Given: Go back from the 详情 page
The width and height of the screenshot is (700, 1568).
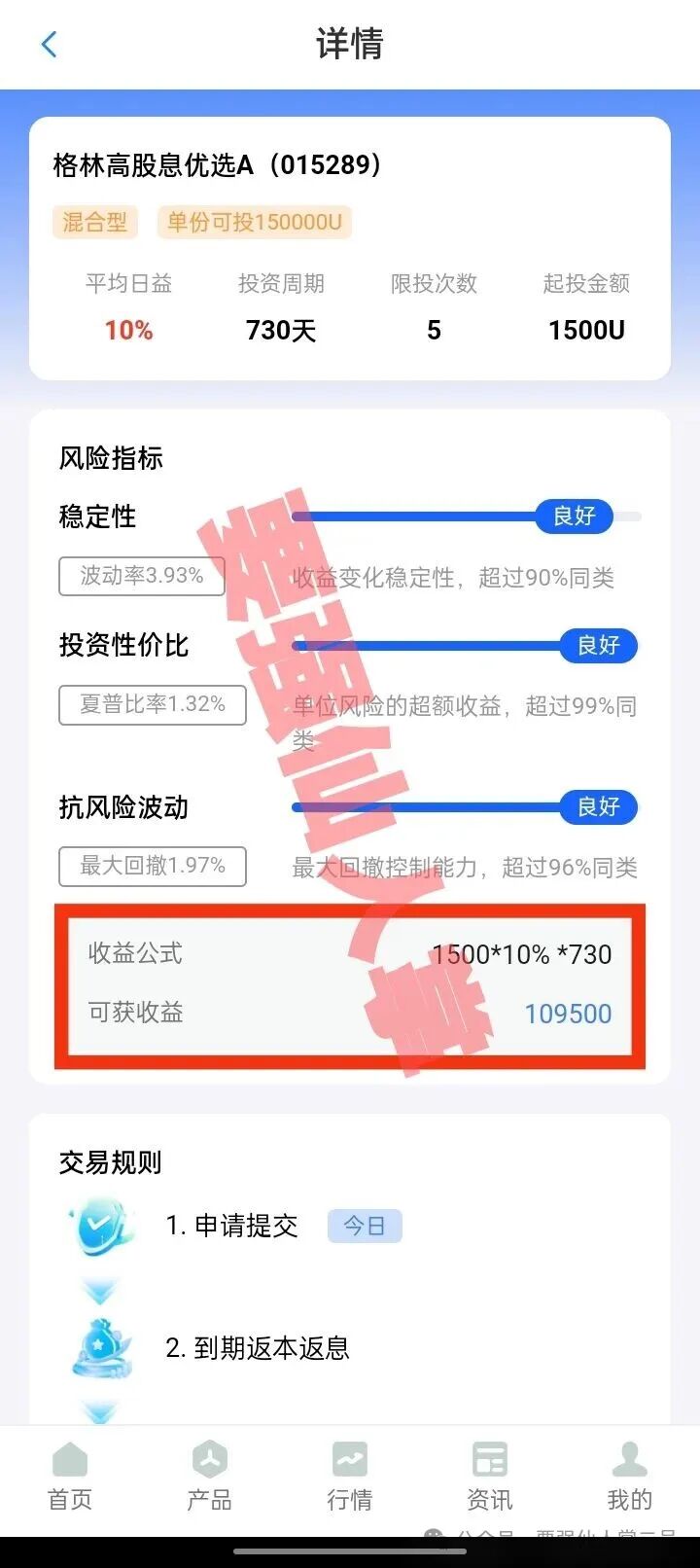Looking at the screenshot, I should tap(50, 44).
